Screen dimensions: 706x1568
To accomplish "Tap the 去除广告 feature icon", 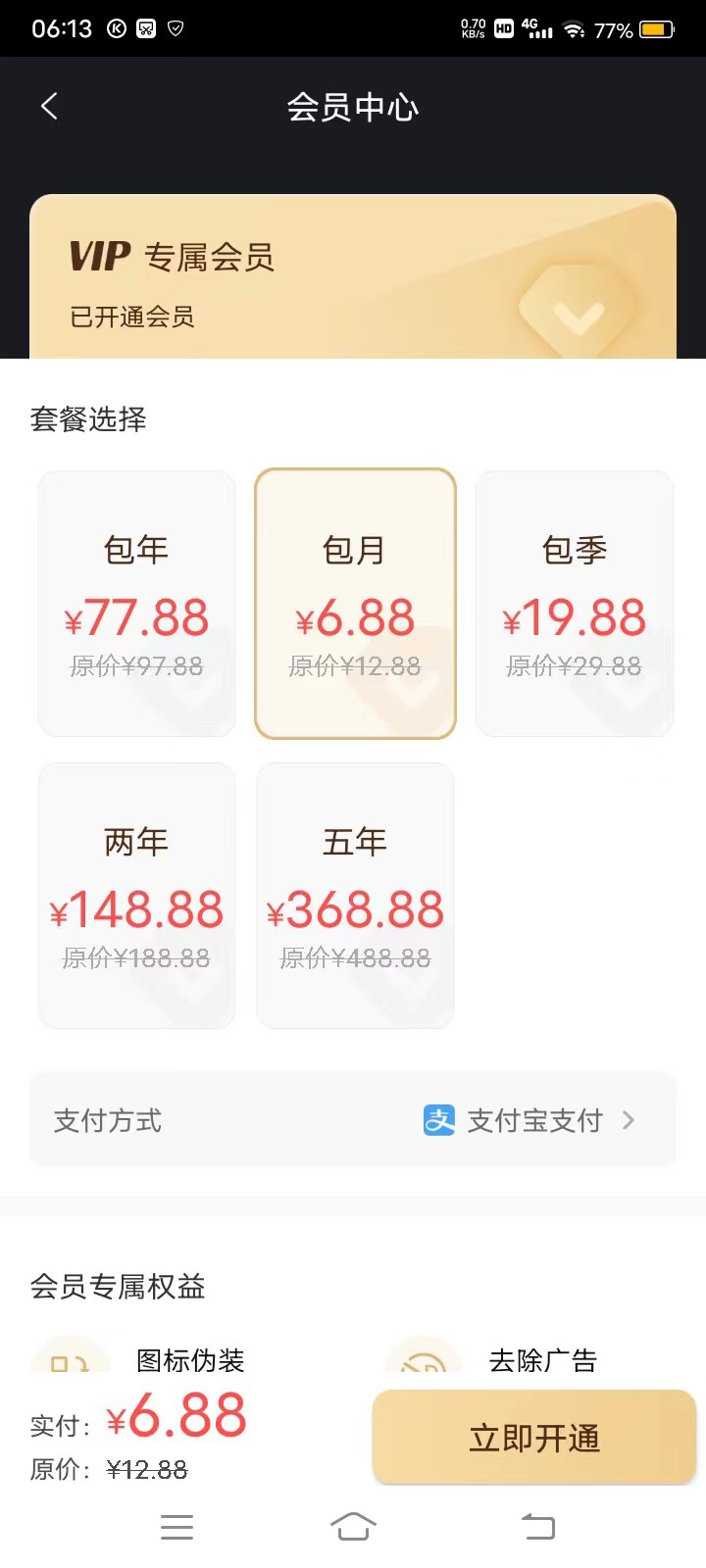I will click(424, 1362).
